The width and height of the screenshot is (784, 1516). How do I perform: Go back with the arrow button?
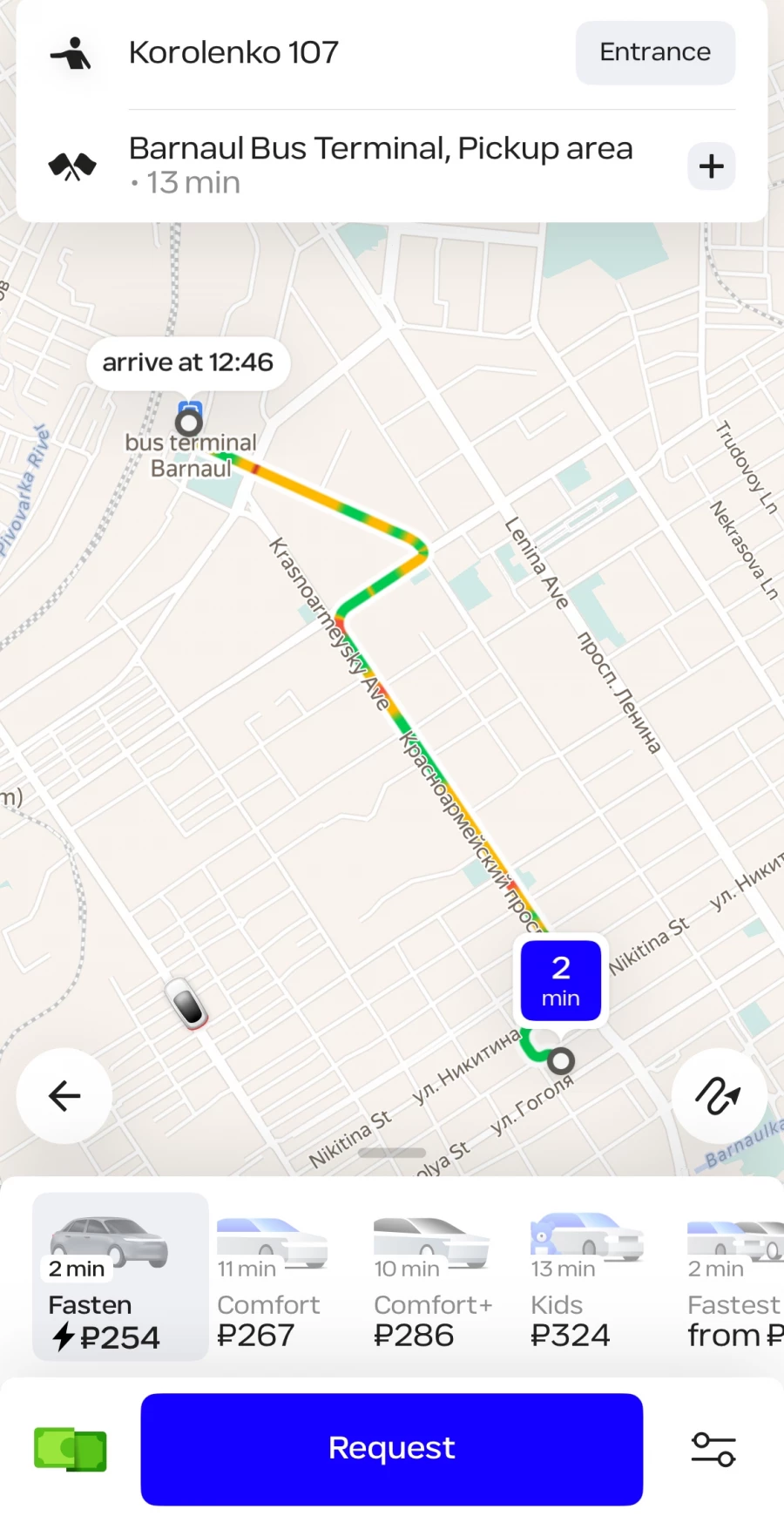64,1095
